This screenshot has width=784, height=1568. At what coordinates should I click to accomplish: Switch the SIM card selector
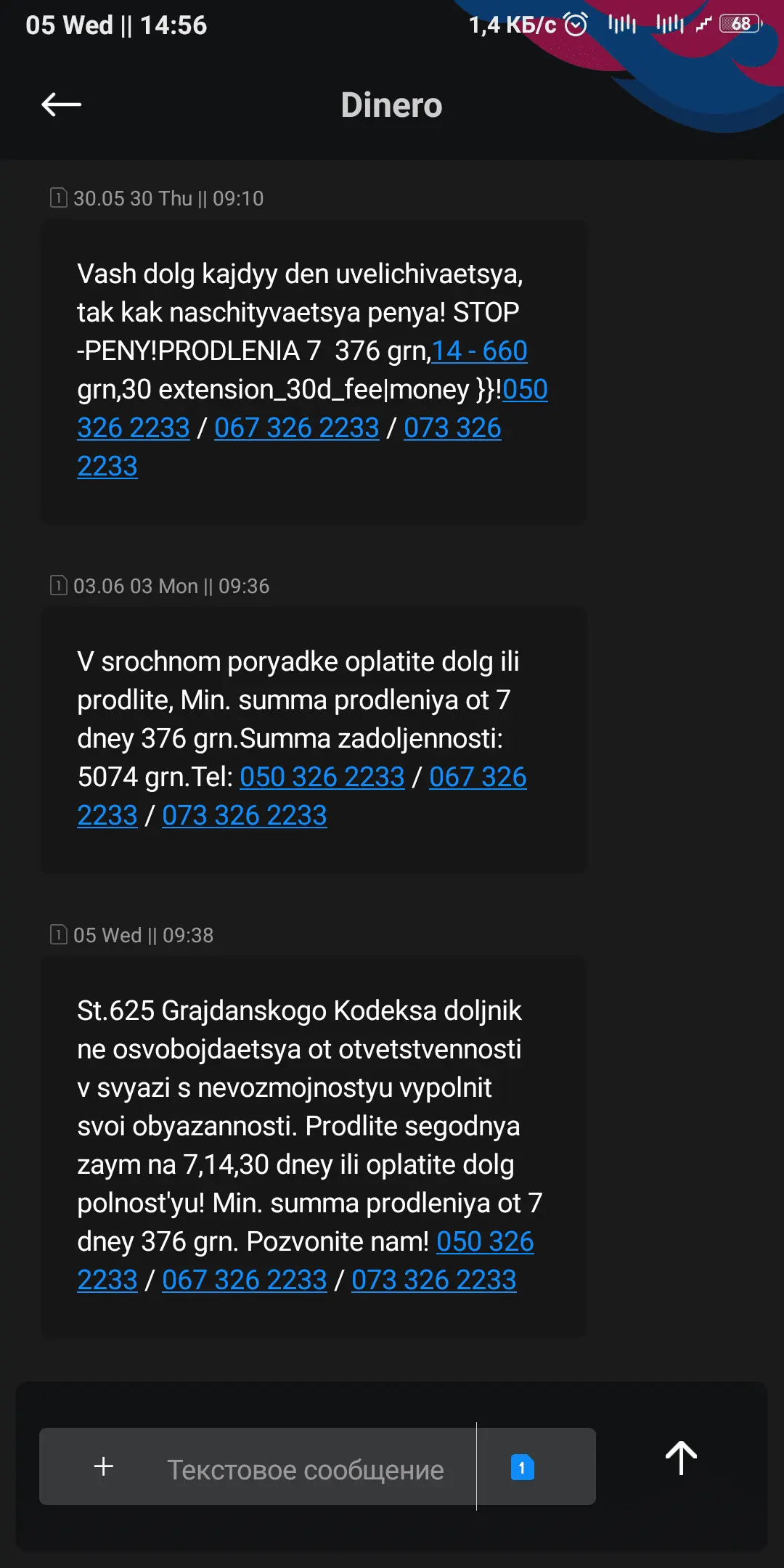(x=522, y=1467)
